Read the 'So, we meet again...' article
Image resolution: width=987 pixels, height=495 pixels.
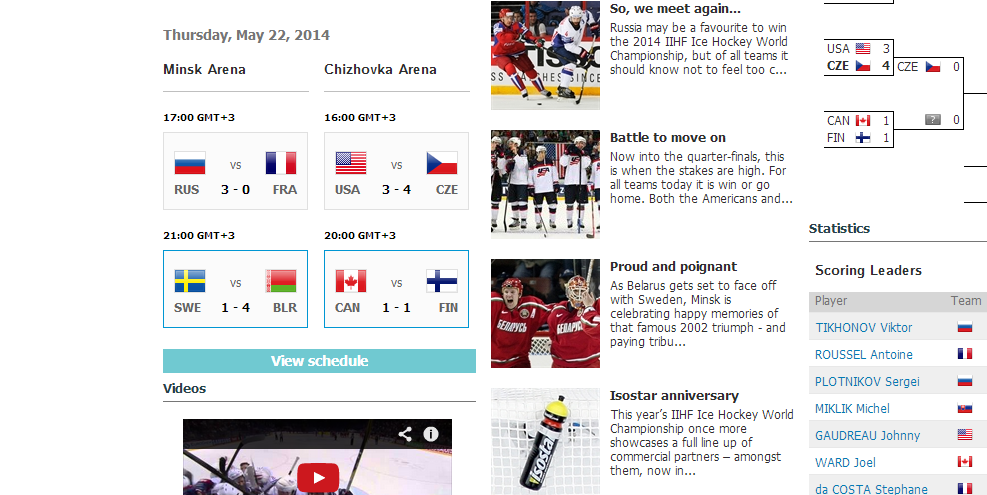675,9
